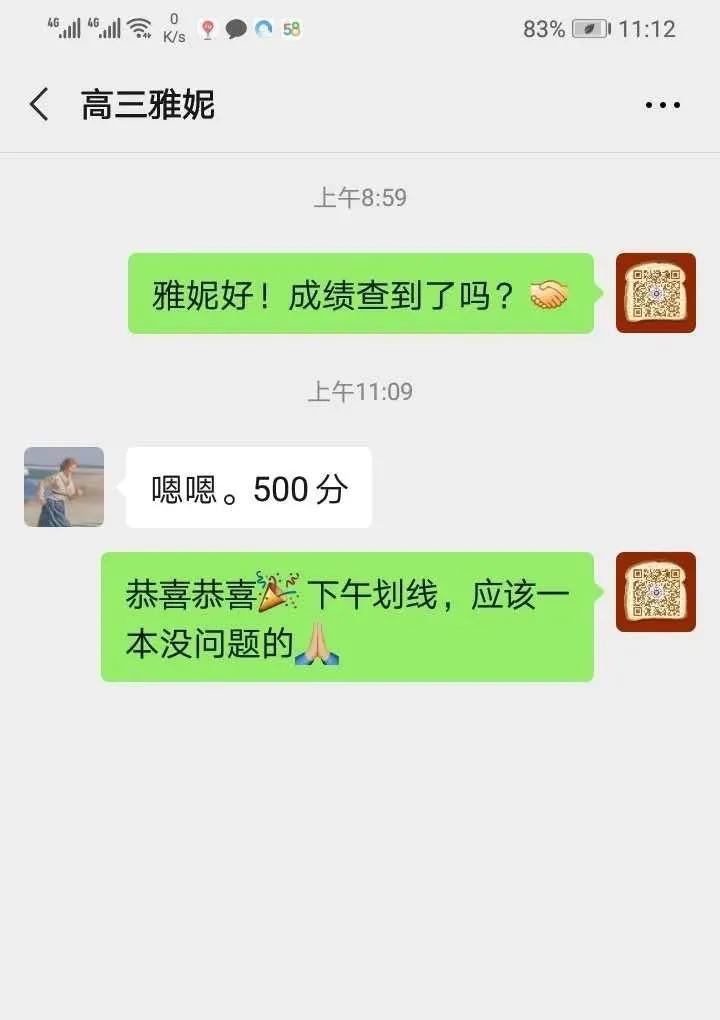The height and width of the screenshot is (1020, 720).
Task: Tap own avatar beside the 恭喜恭喜 message
Action: (x=655, y=592)
